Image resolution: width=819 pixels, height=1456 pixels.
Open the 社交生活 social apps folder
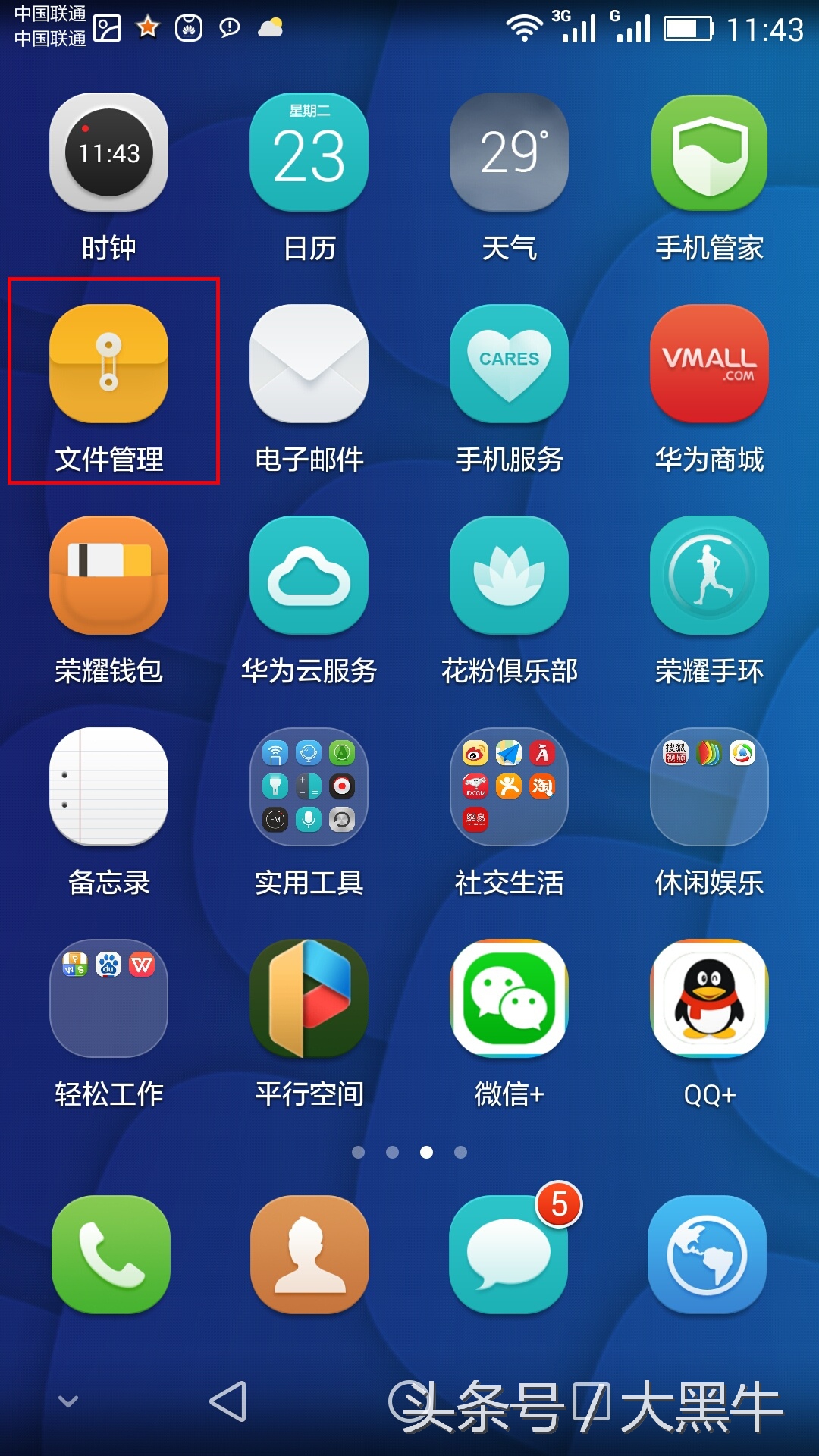(x=509, y=786)
